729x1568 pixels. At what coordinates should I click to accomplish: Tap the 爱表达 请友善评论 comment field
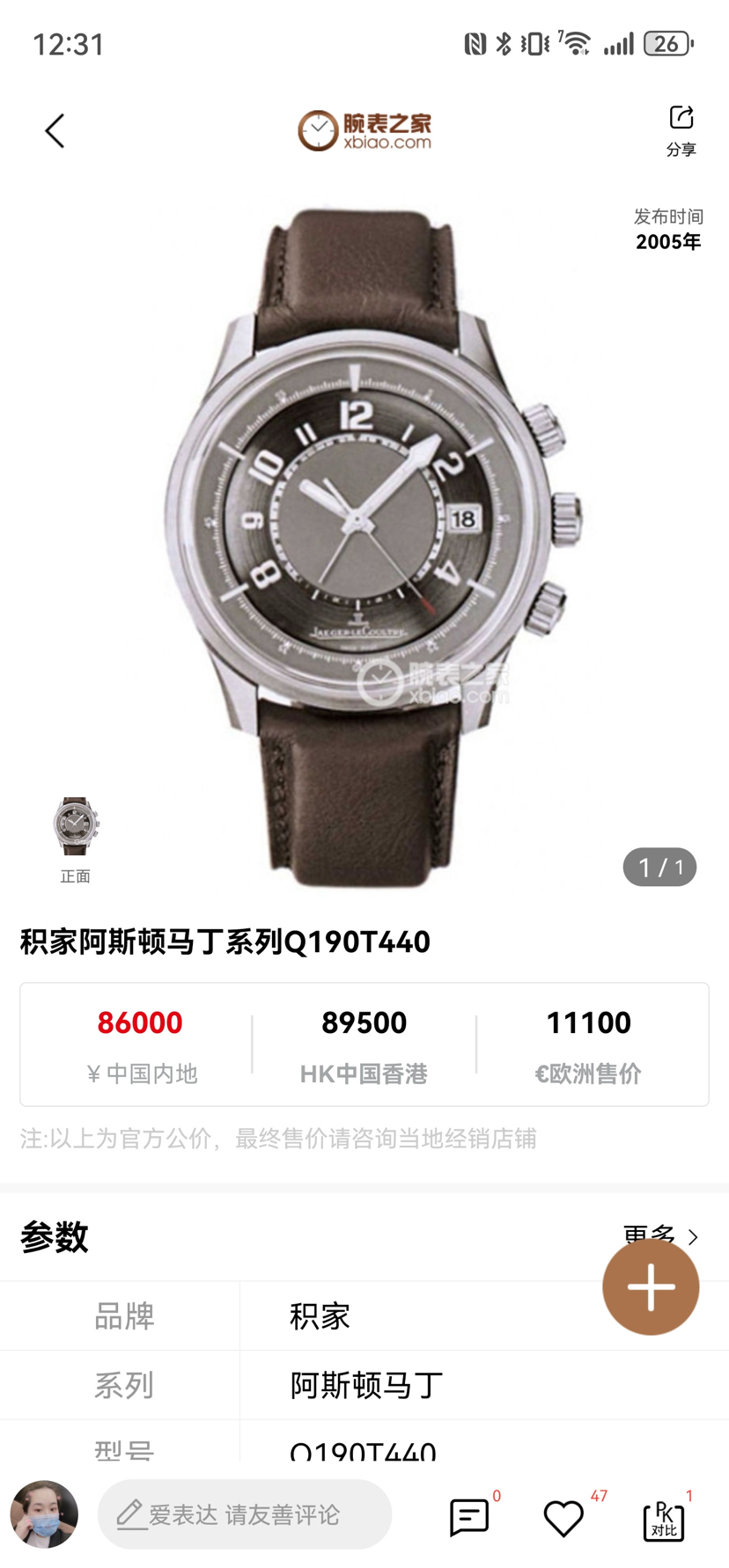click(244, 1514)
